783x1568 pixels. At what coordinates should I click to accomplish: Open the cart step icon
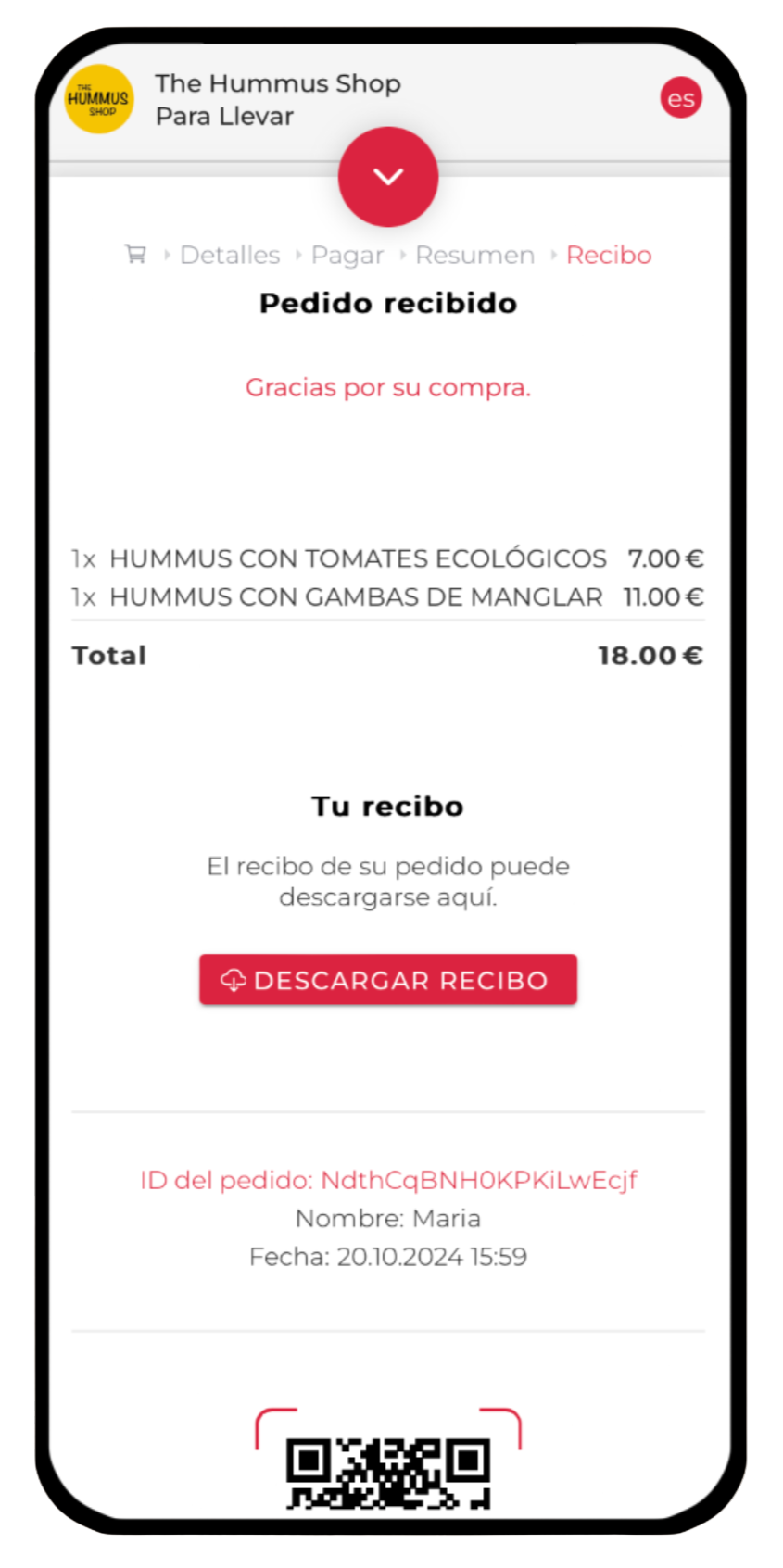[135, 255]
